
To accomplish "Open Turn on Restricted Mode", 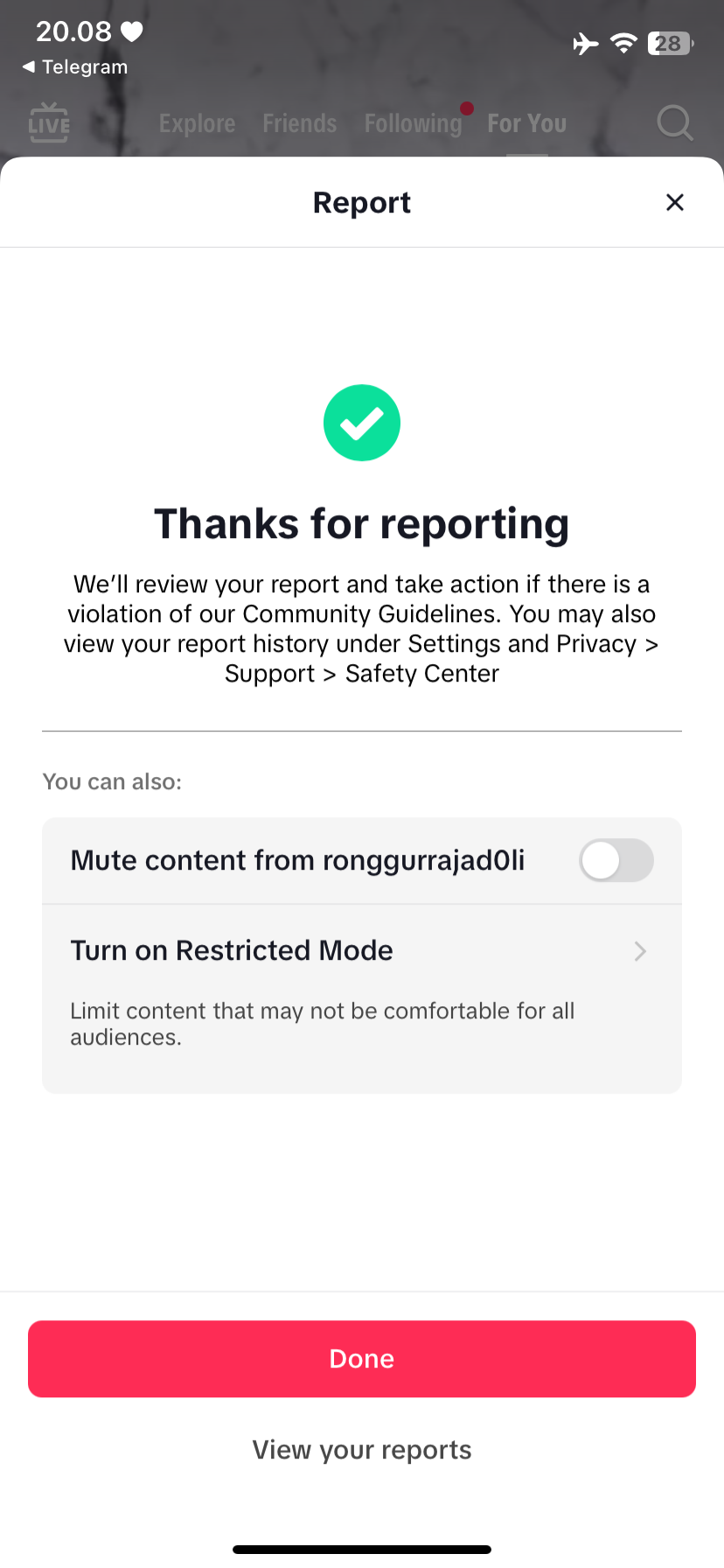I will 362,998.
